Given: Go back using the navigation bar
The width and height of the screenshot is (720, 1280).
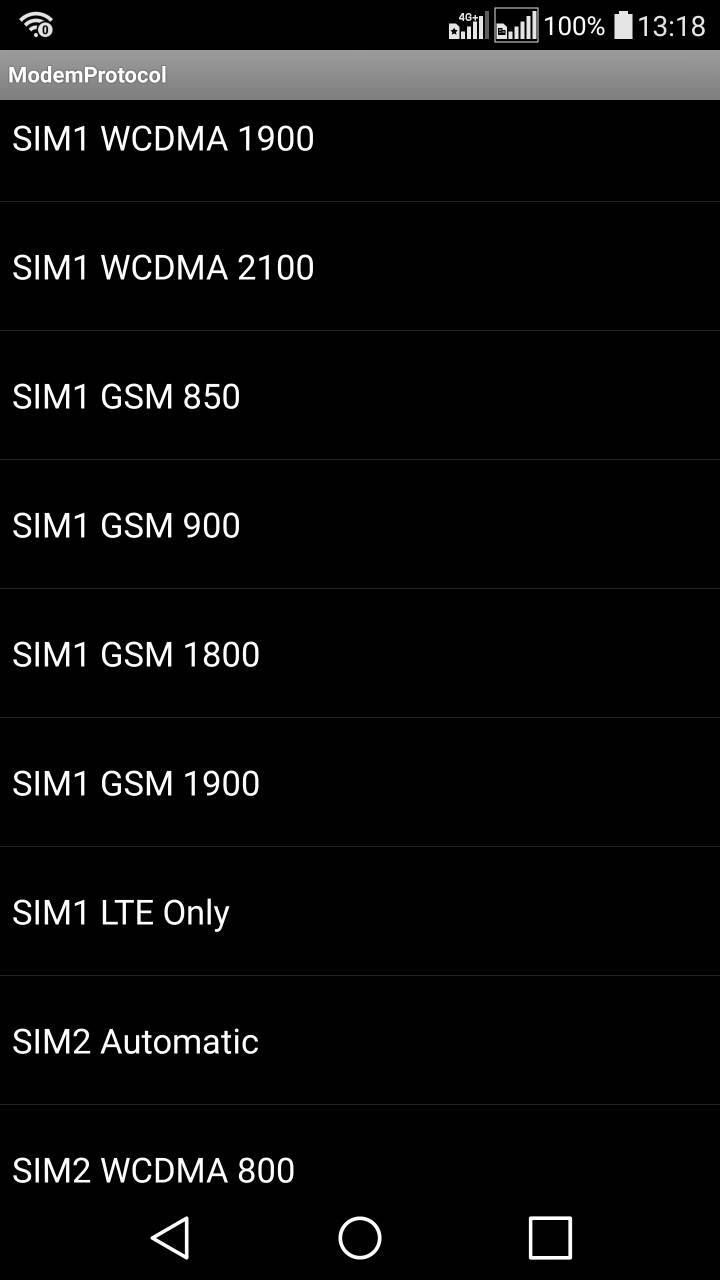Looking at the screenshot, I should (x=170, y=1238).
